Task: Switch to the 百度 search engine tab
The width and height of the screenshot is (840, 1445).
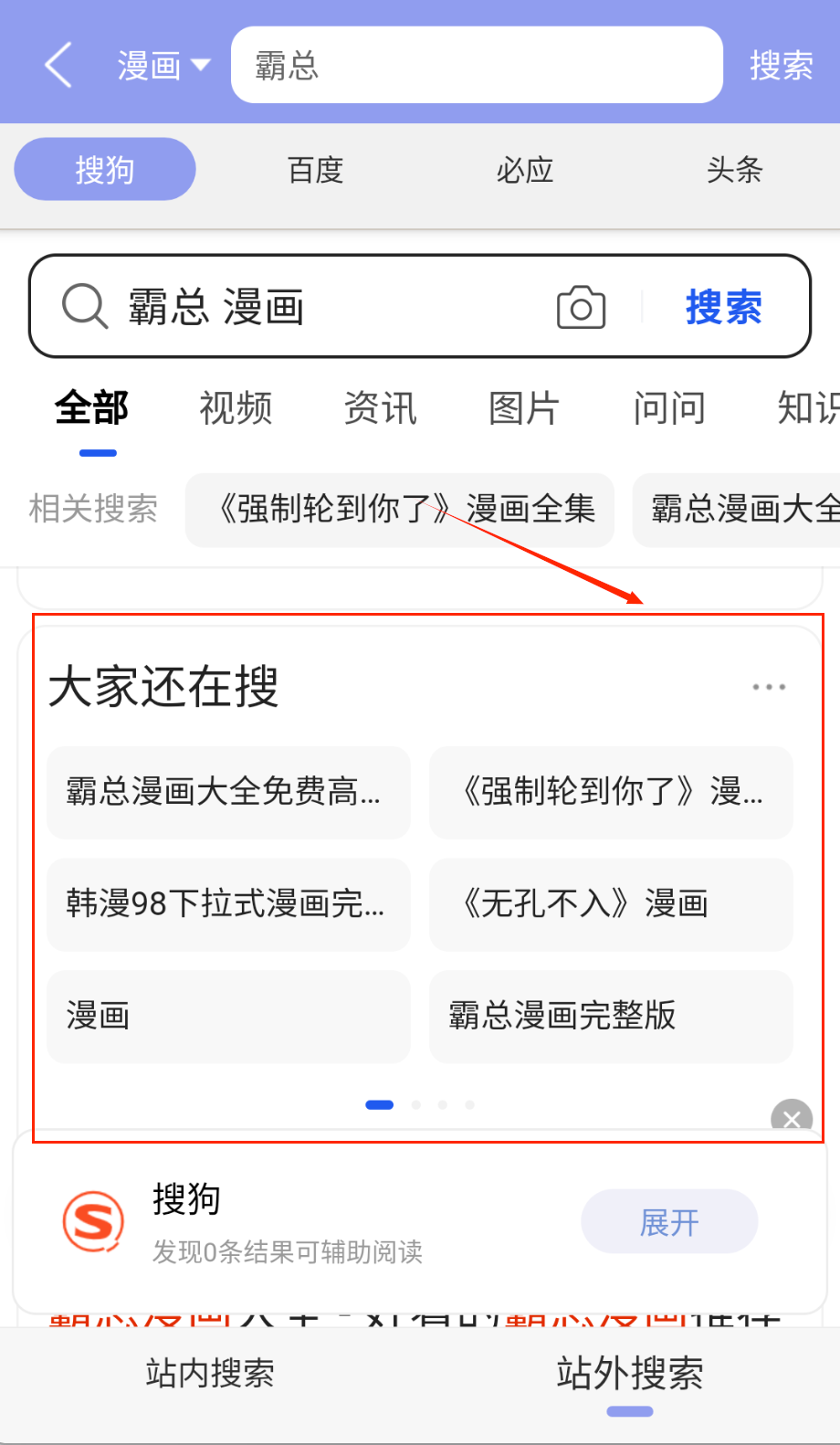Action: (x=315, y=170)
